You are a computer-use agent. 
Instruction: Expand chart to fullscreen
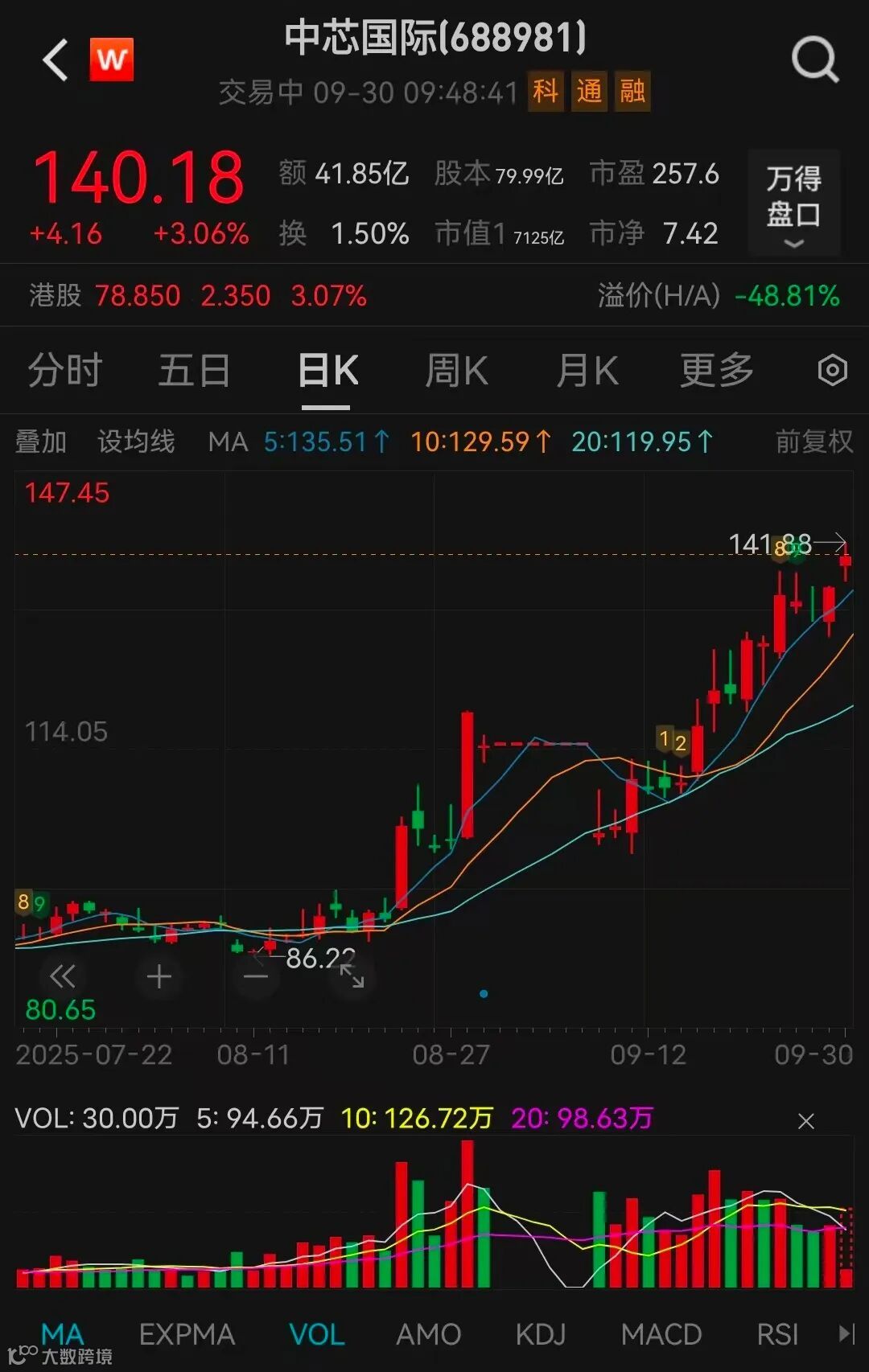pos(352,976)
